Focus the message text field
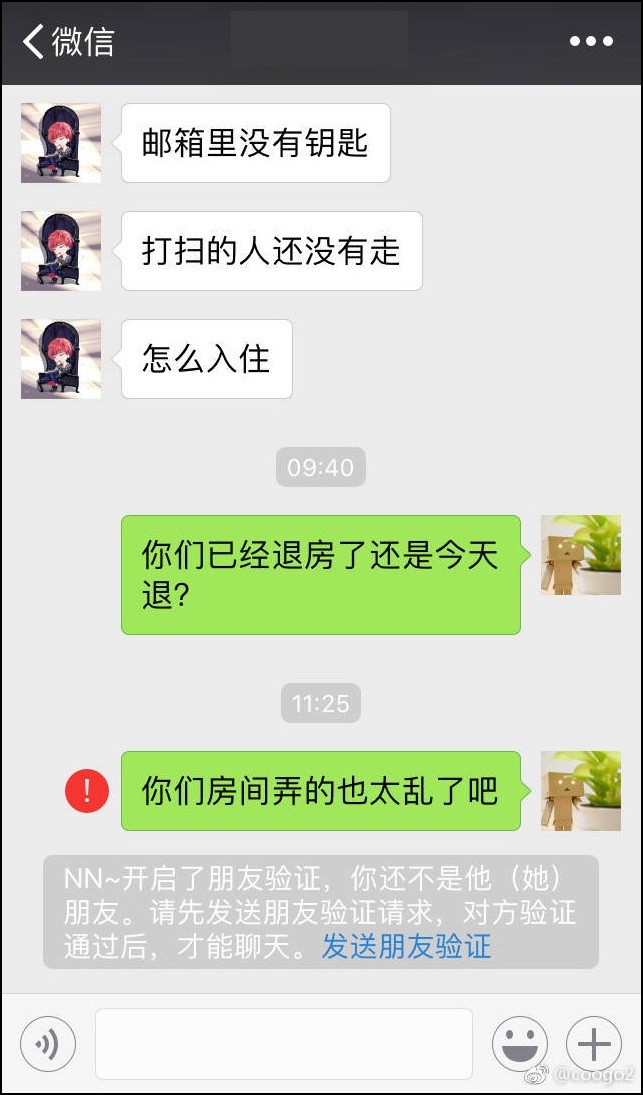Screen dimensions: 643x1095 pos(283,1044)
